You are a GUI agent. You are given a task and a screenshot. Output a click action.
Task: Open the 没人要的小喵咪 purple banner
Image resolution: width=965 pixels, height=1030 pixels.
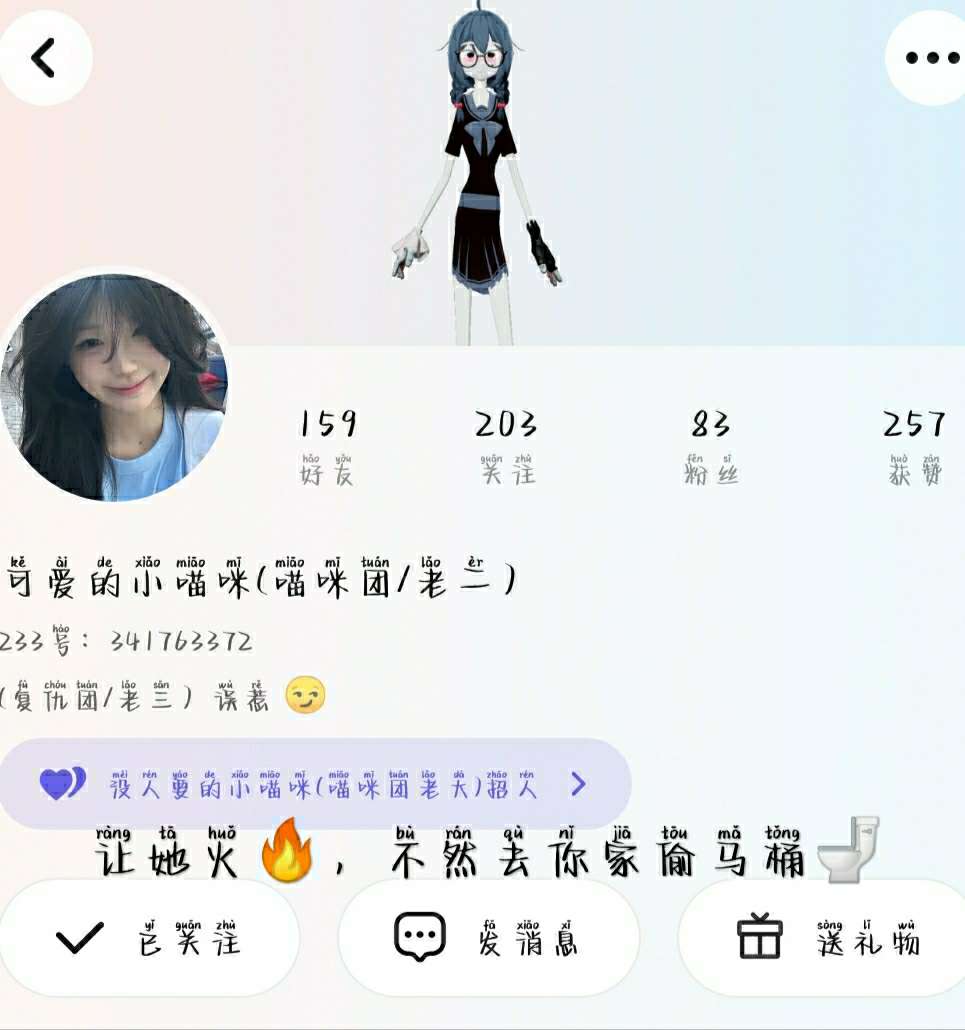pyautogui.click(x=315, y=784)
